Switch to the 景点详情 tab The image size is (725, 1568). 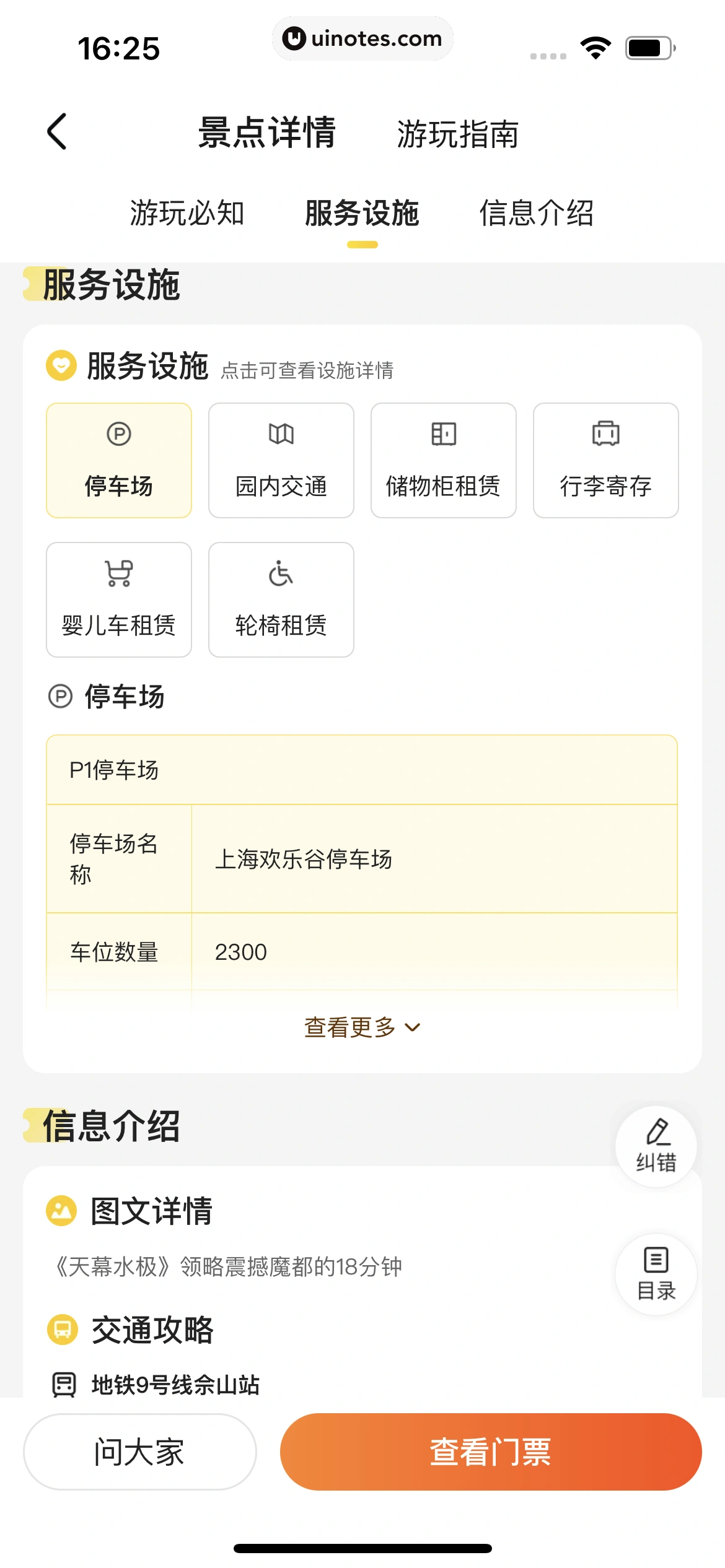coord(266,133)
